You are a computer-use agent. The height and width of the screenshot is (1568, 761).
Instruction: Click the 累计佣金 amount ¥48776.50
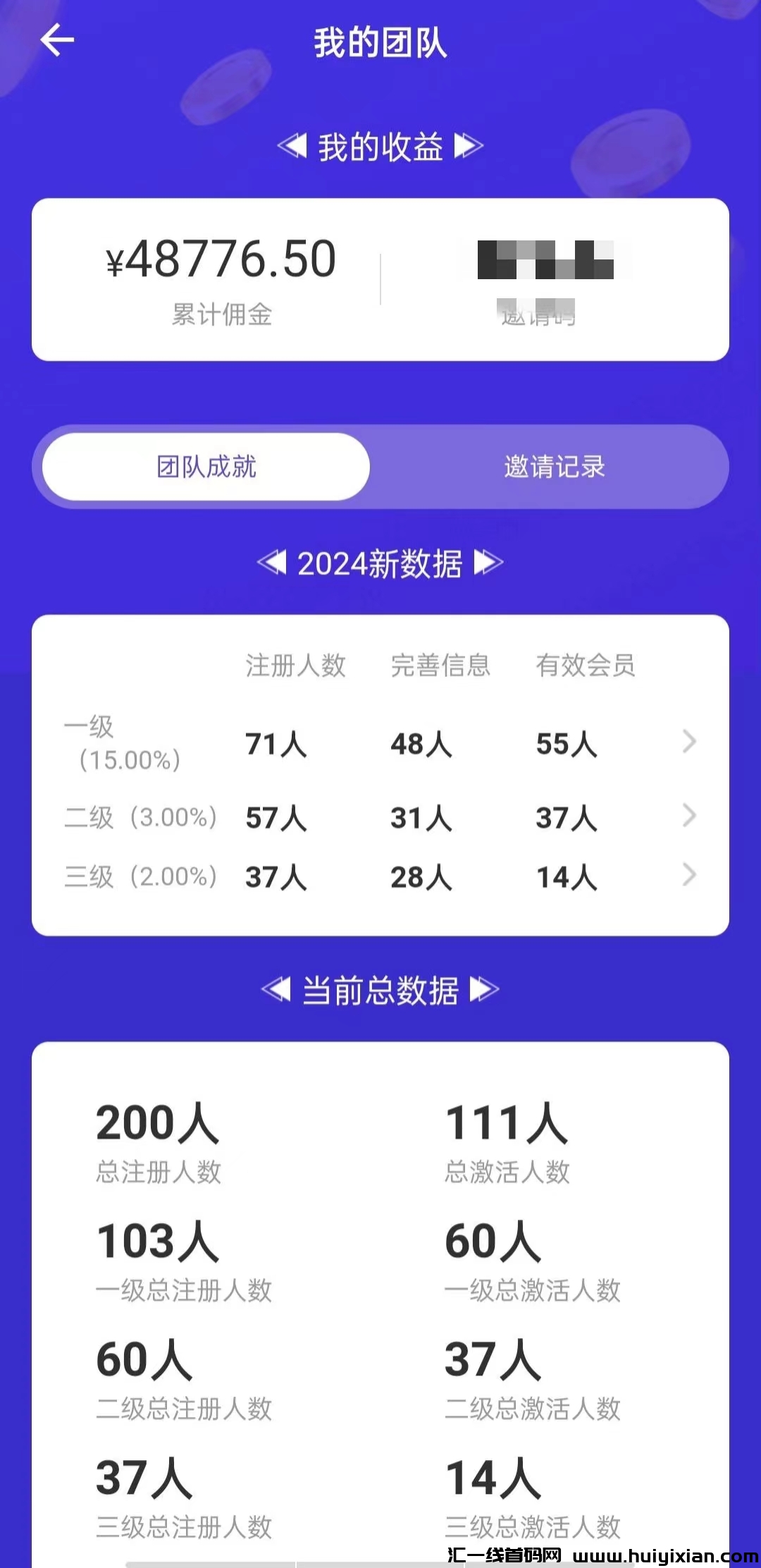coord(224,259)
